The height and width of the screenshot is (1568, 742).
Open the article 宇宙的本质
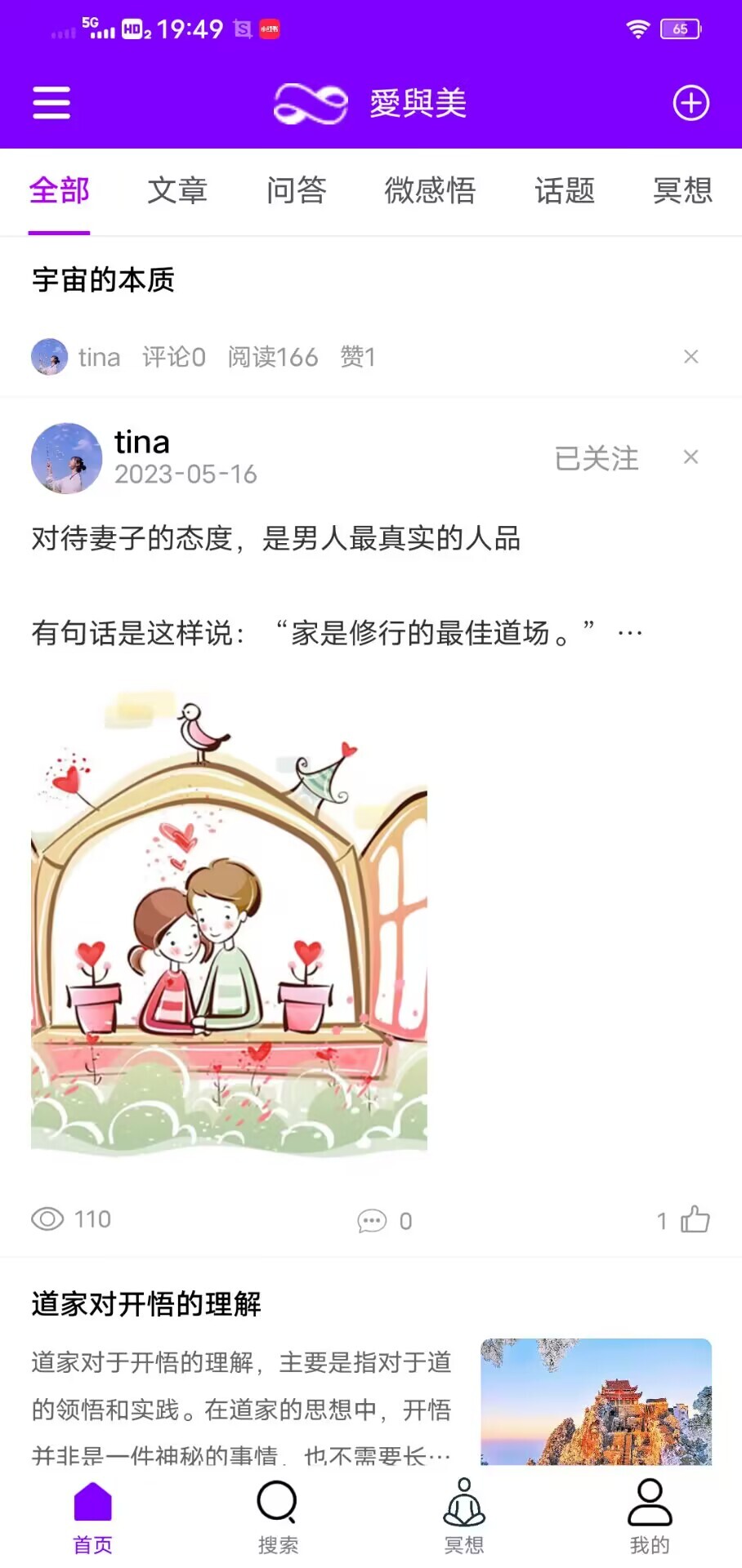104,280
